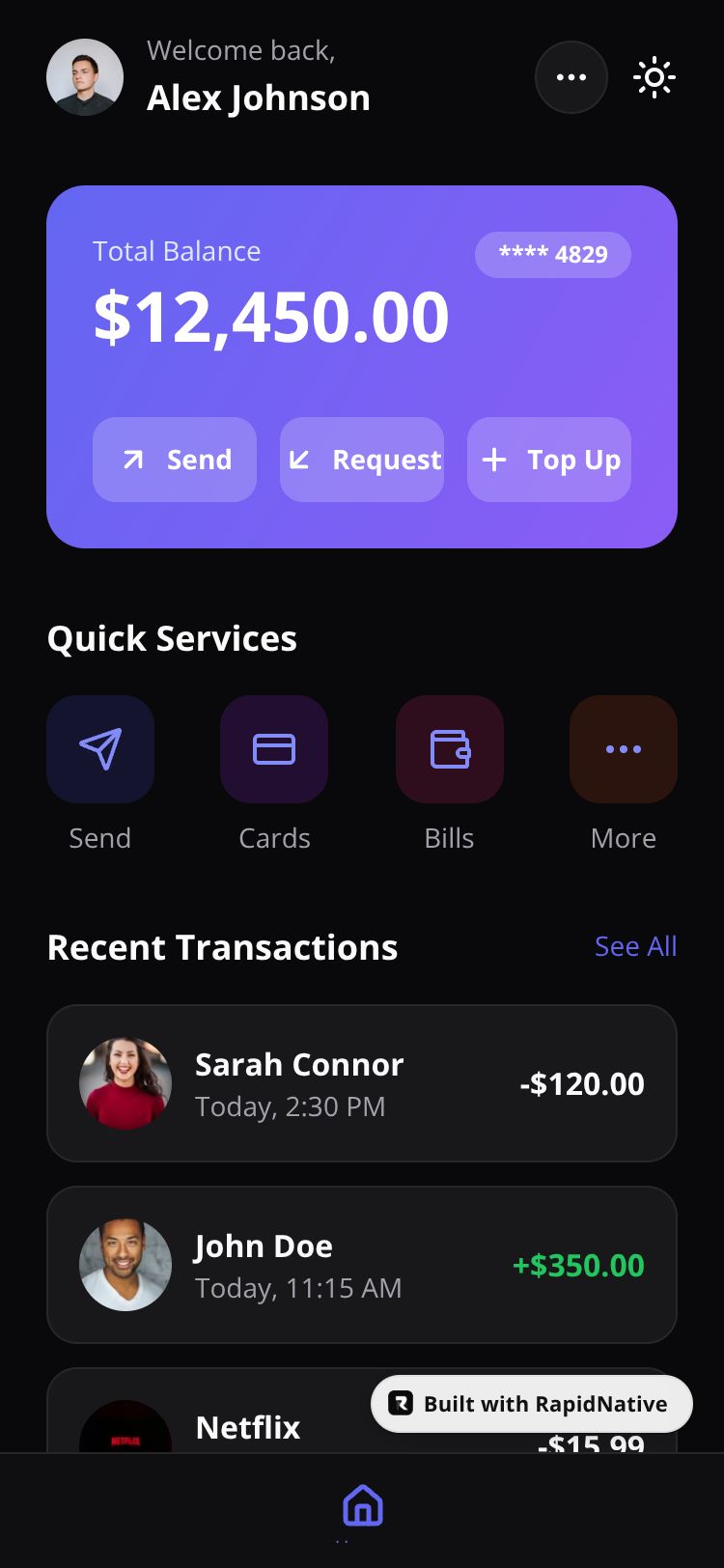Screen dimensions: 724x1568
Task: See All recent transactions
Action: coord(635,946)
